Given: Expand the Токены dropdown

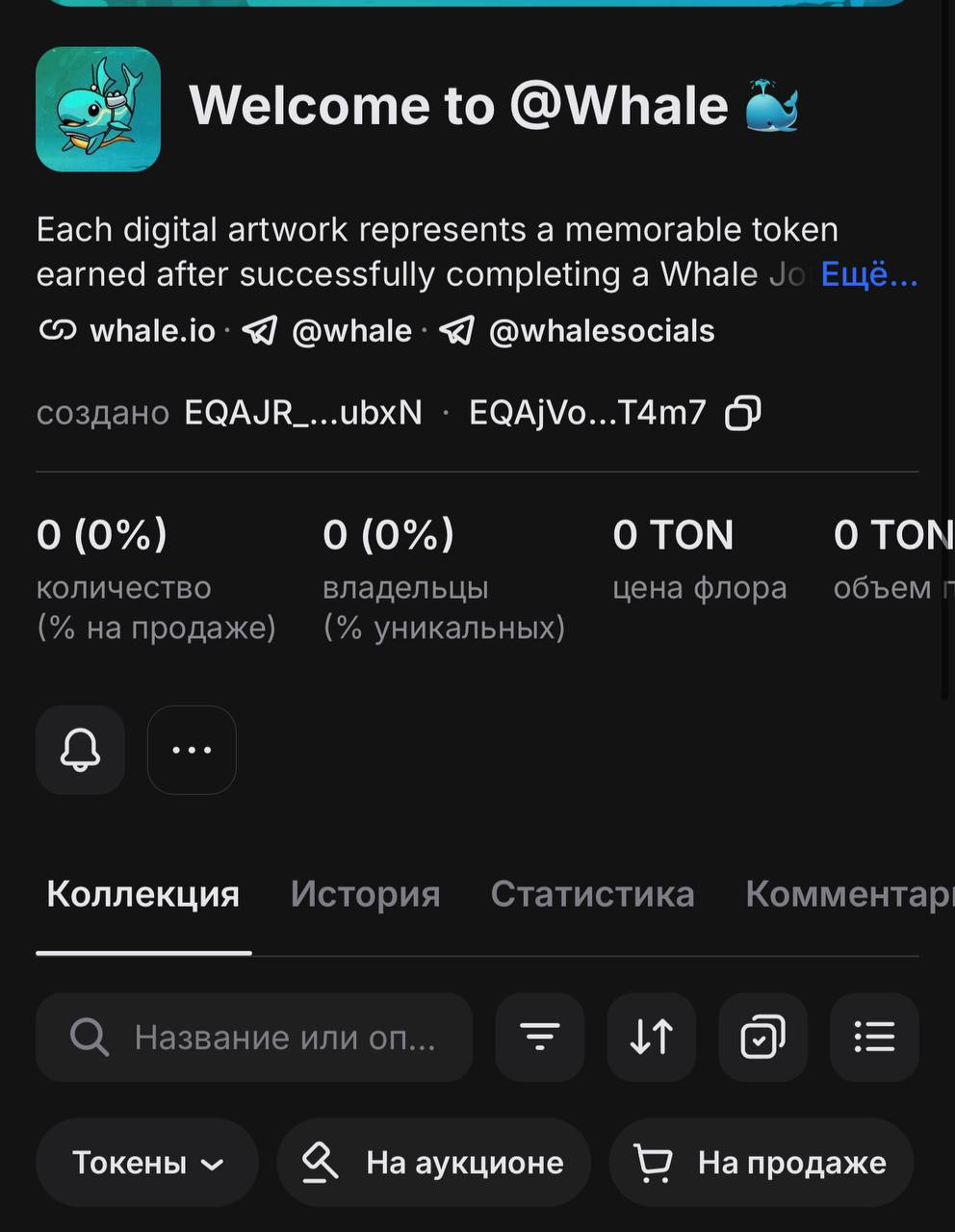Looking at the screenshot, I should 147,1163.
